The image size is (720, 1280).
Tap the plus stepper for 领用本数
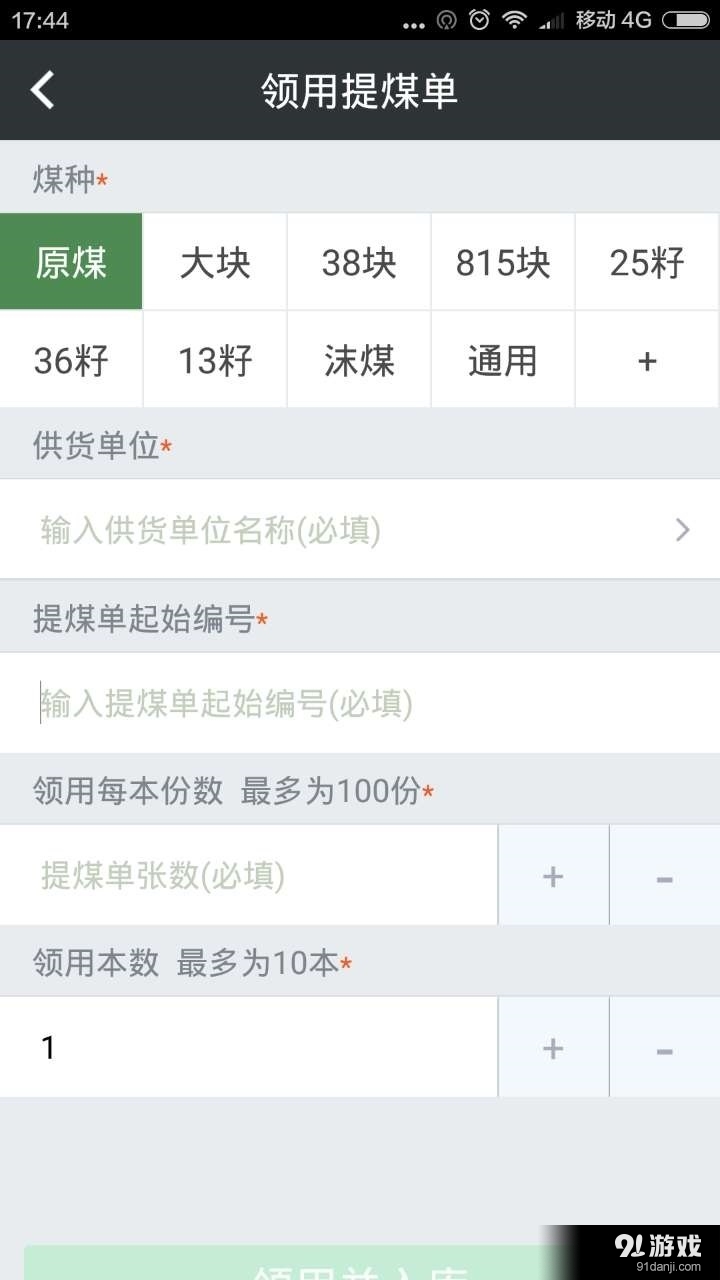(x=552, y=1047)
